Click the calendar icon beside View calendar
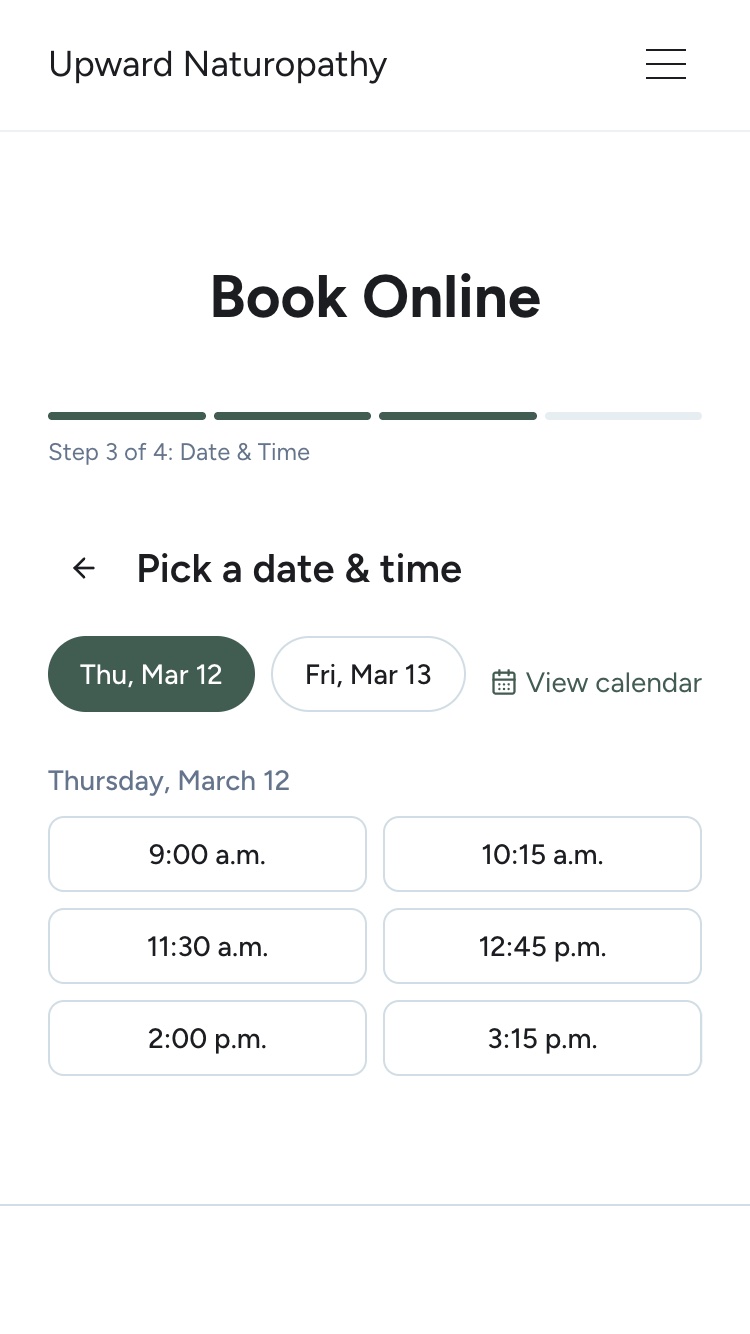The height and width of the screenshot is (1334, 750). 504,682
